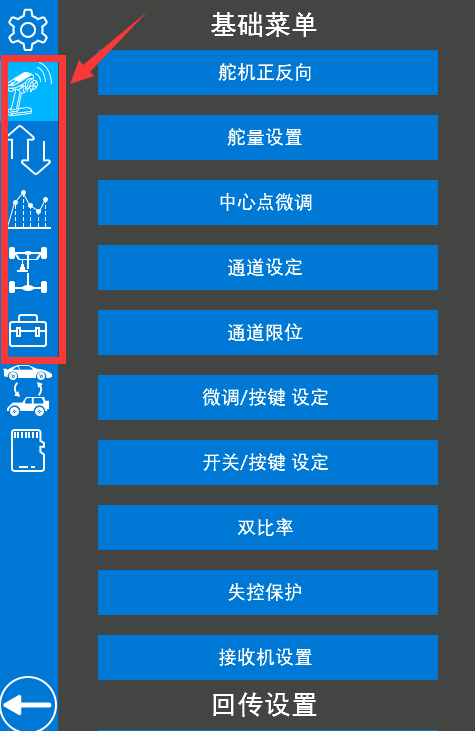Image resolution: width=475 pixels, height=731 pixels.
Task: Open the model switch cars icon
Action: click(28, 391)
